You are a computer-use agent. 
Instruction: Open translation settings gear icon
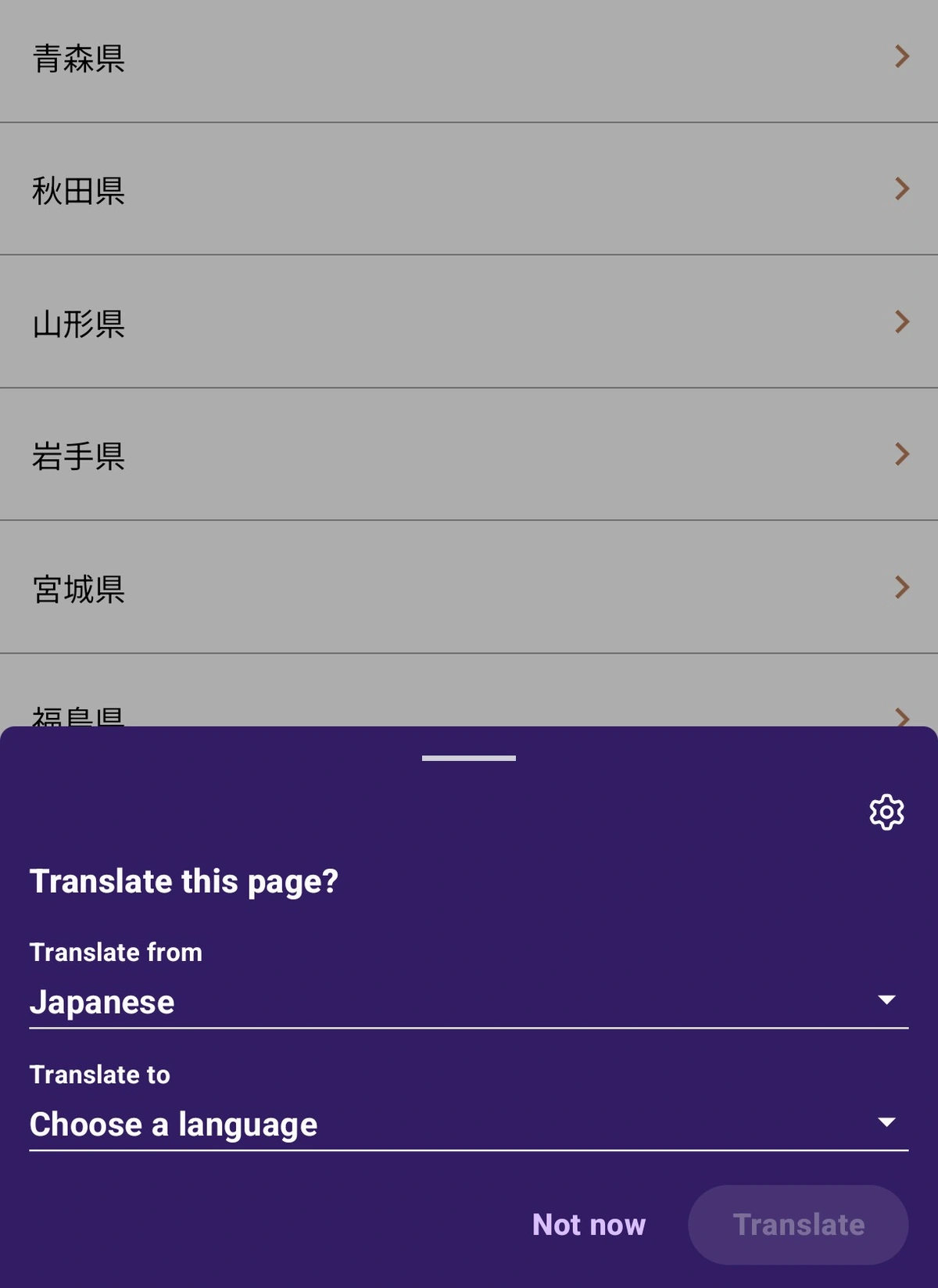tap(886, 813)
